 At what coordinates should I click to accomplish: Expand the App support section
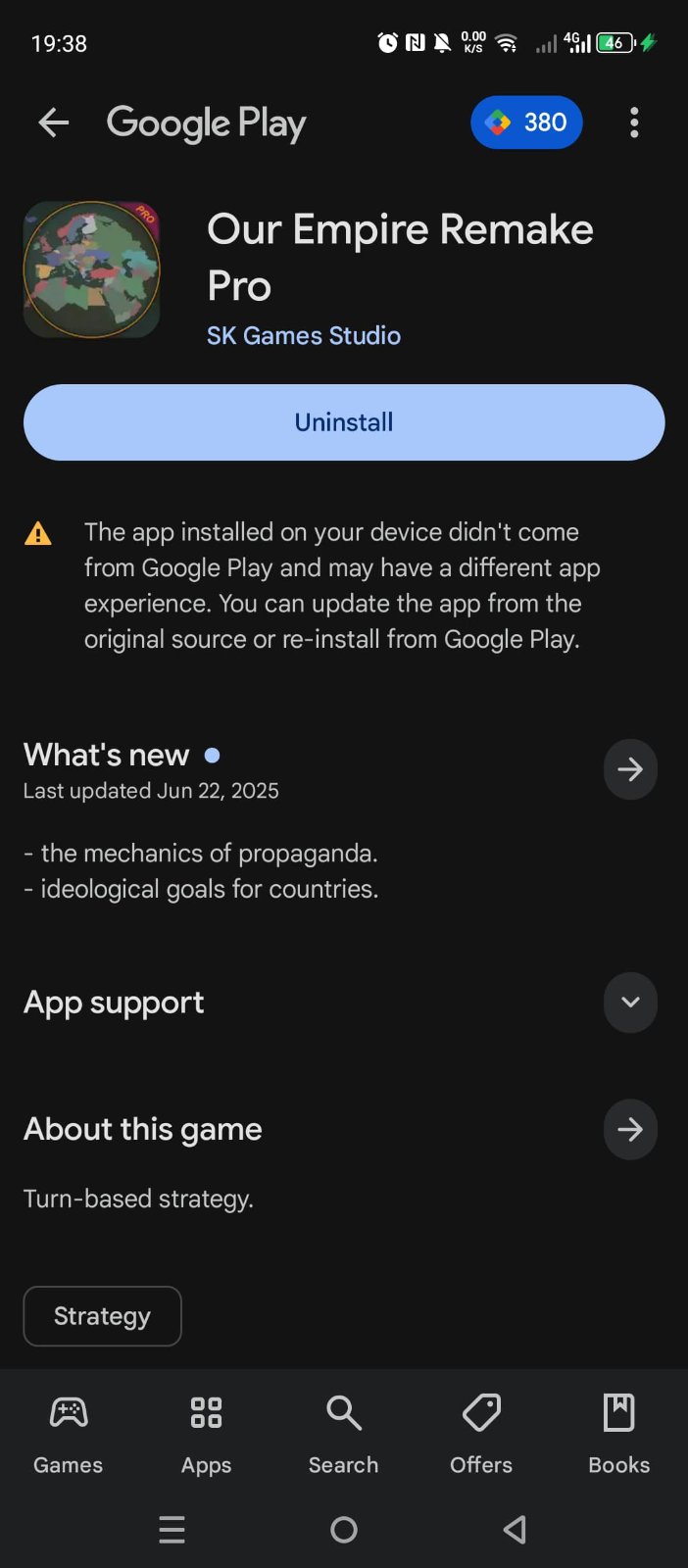click(x=630, y=1003)
